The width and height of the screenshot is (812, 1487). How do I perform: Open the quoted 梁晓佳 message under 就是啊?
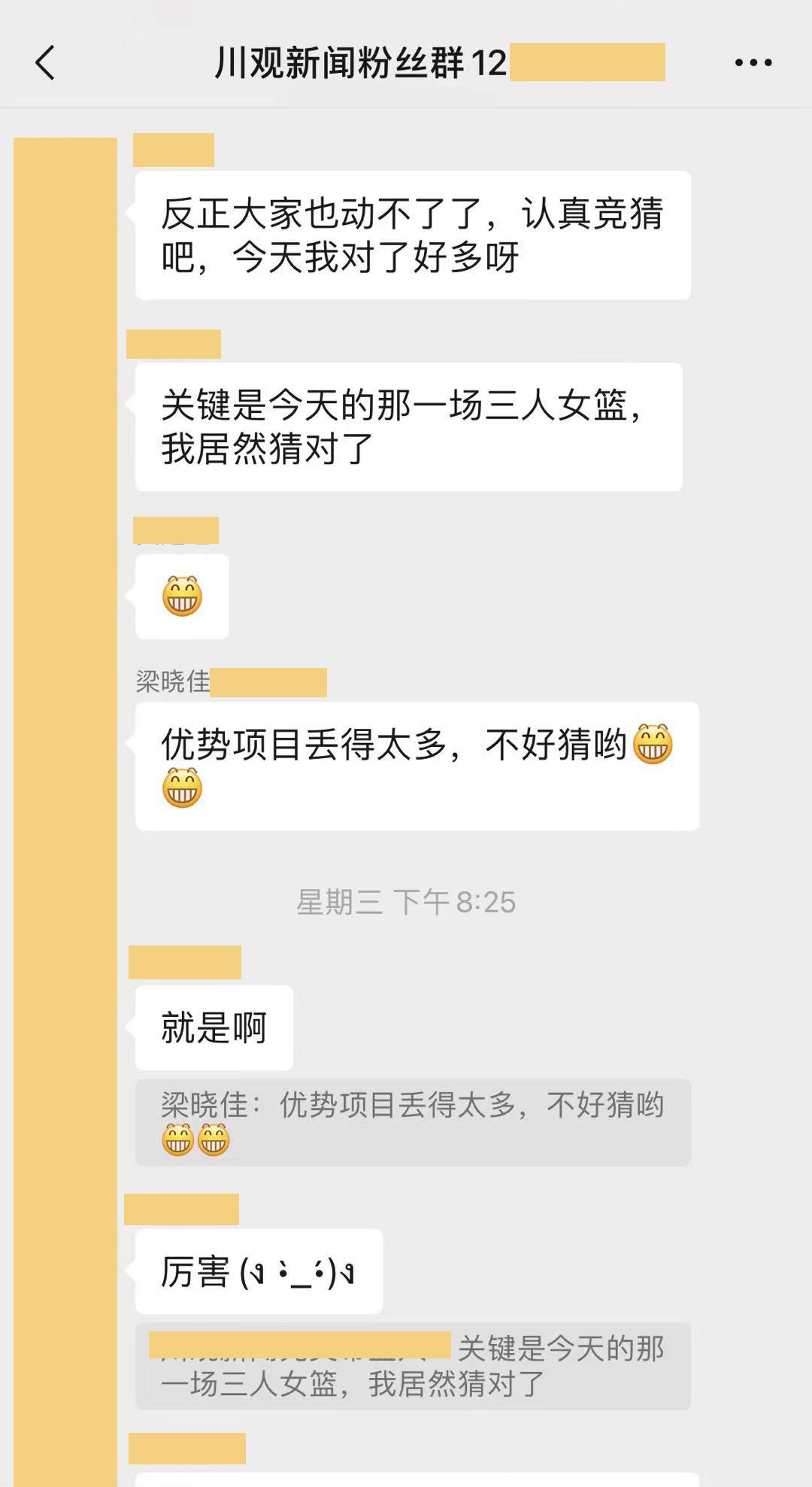point(412,1122)
